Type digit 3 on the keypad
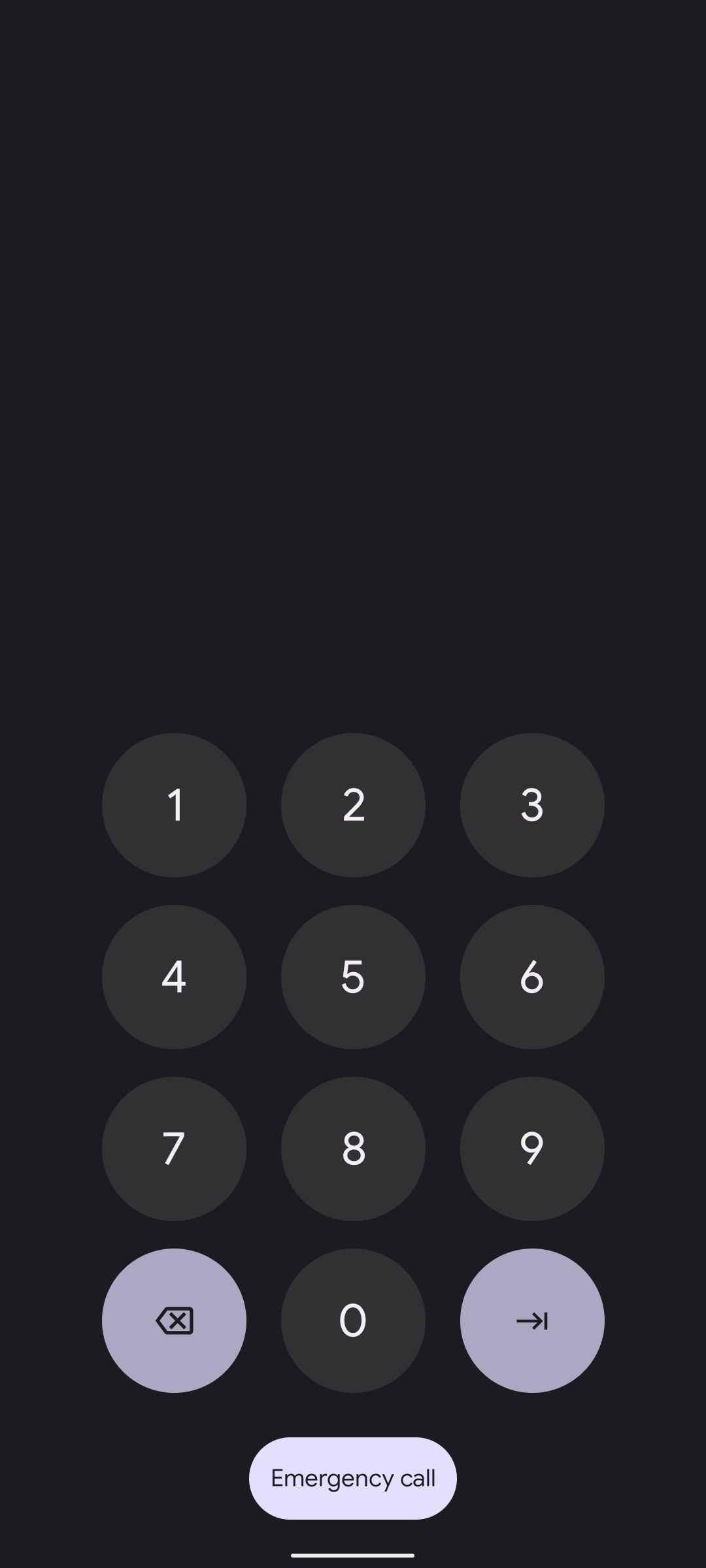 click(x=532, y=805)
